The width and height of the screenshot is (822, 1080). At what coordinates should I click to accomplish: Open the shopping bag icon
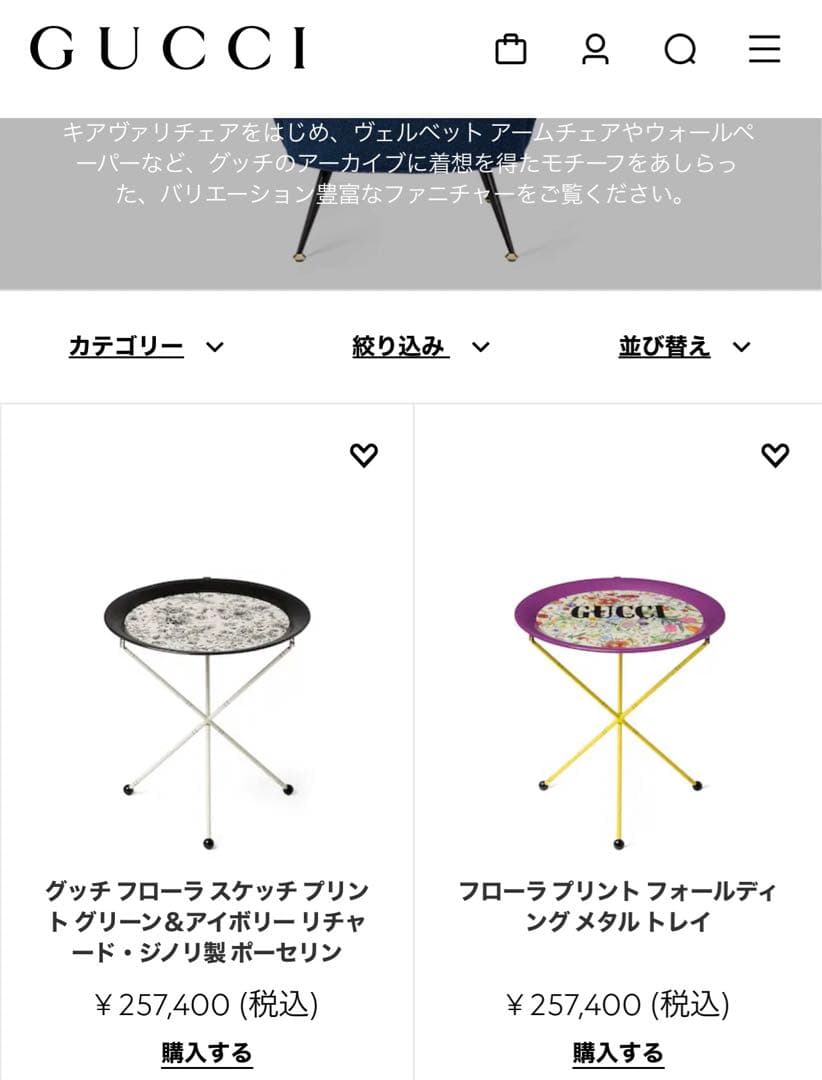[513, 48]
